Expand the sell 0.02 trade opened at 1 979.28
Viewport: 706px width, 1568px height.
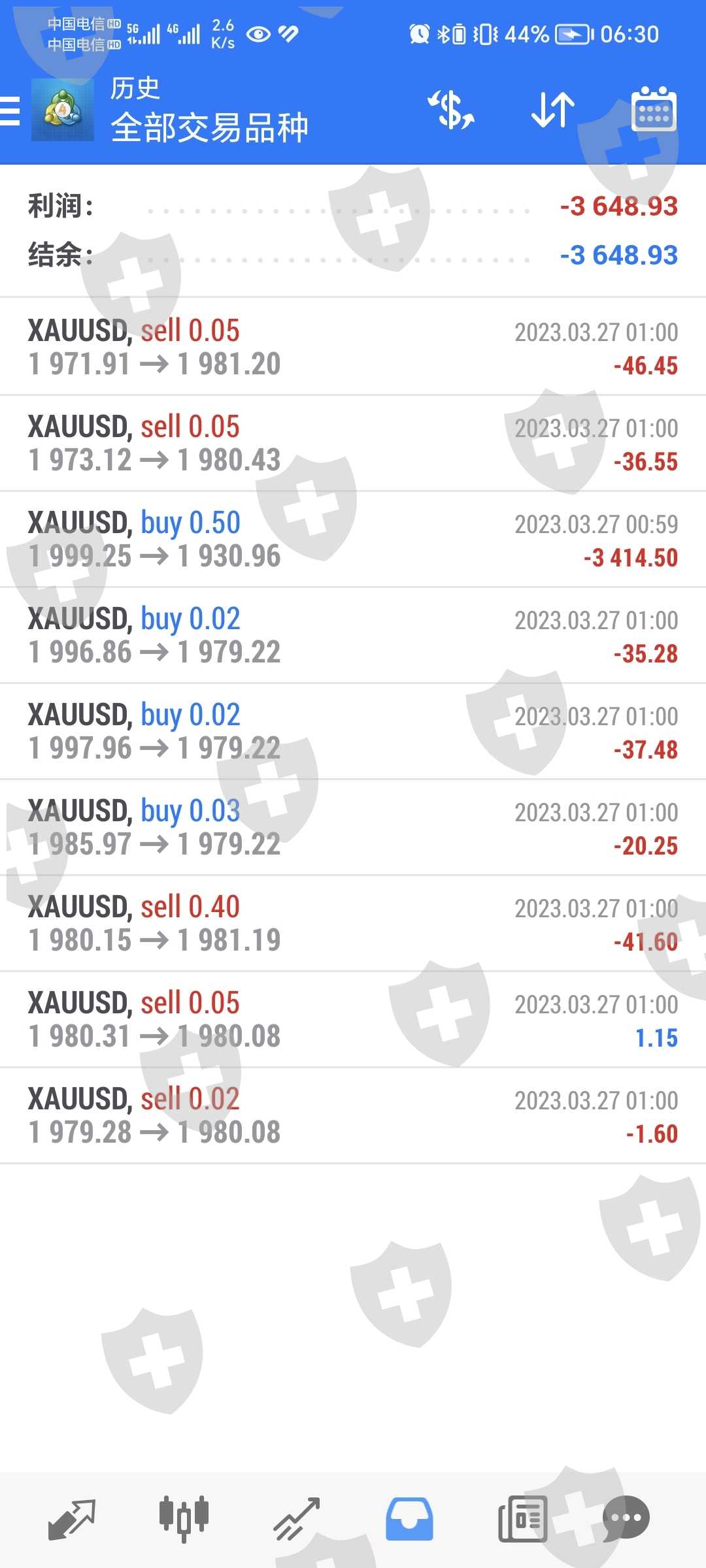tap(353, 1115)
